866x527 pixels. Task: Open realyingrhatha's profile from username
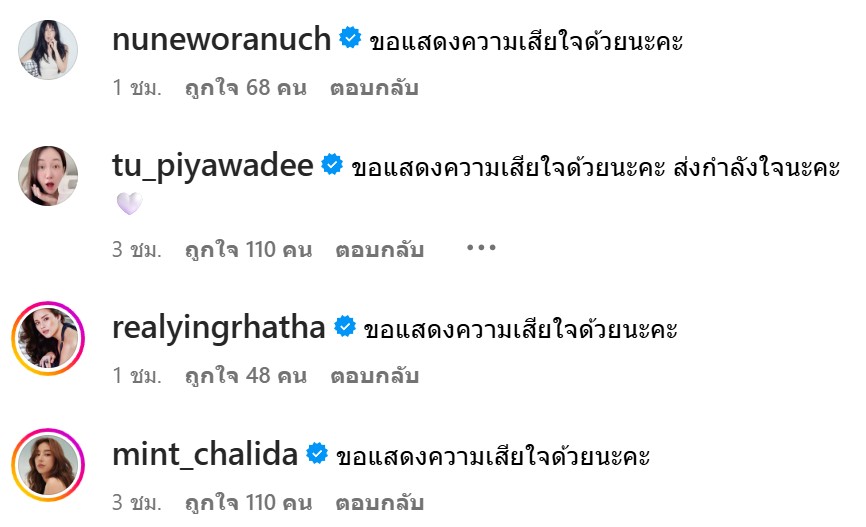point(218,328)
